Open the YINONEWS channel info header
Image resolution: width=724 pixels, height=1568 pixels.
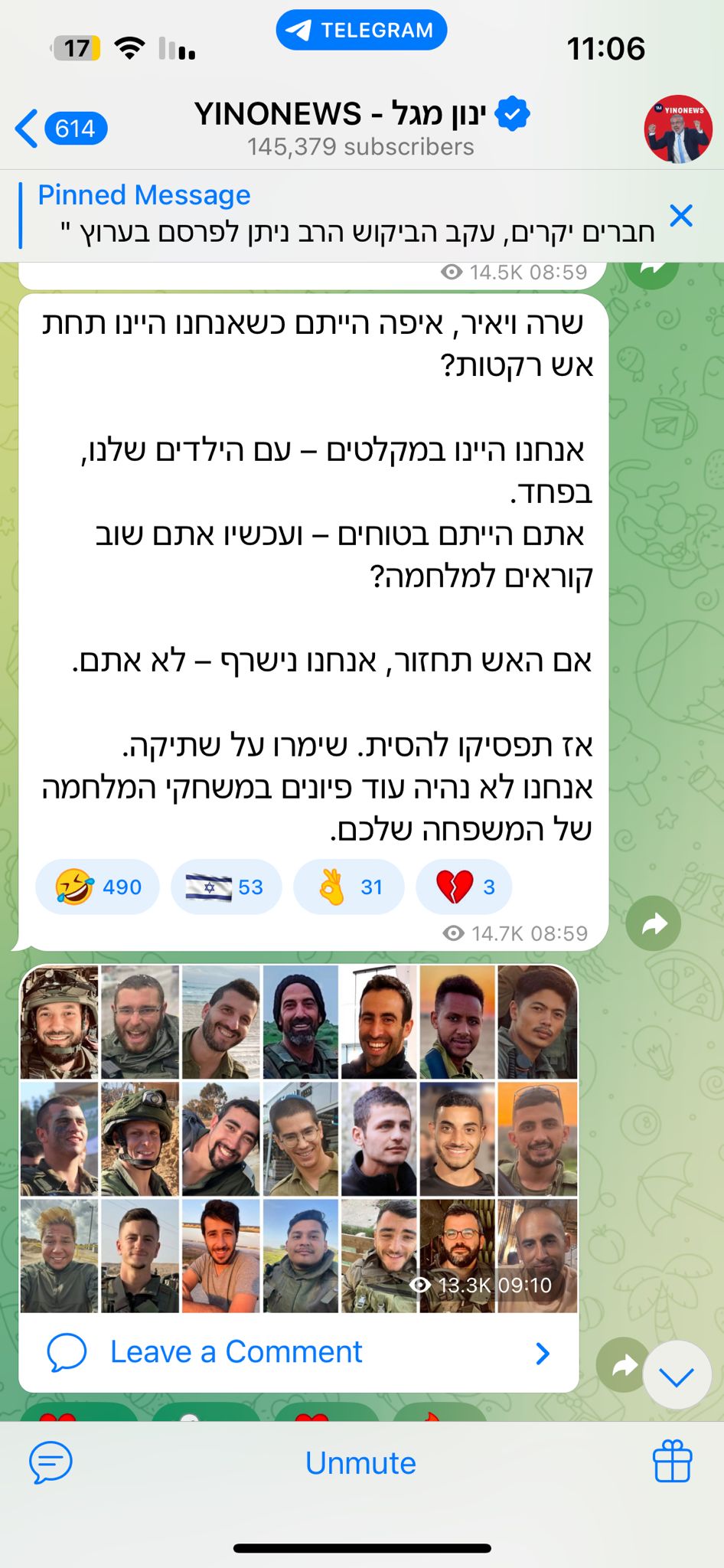(x=361, y=128)
